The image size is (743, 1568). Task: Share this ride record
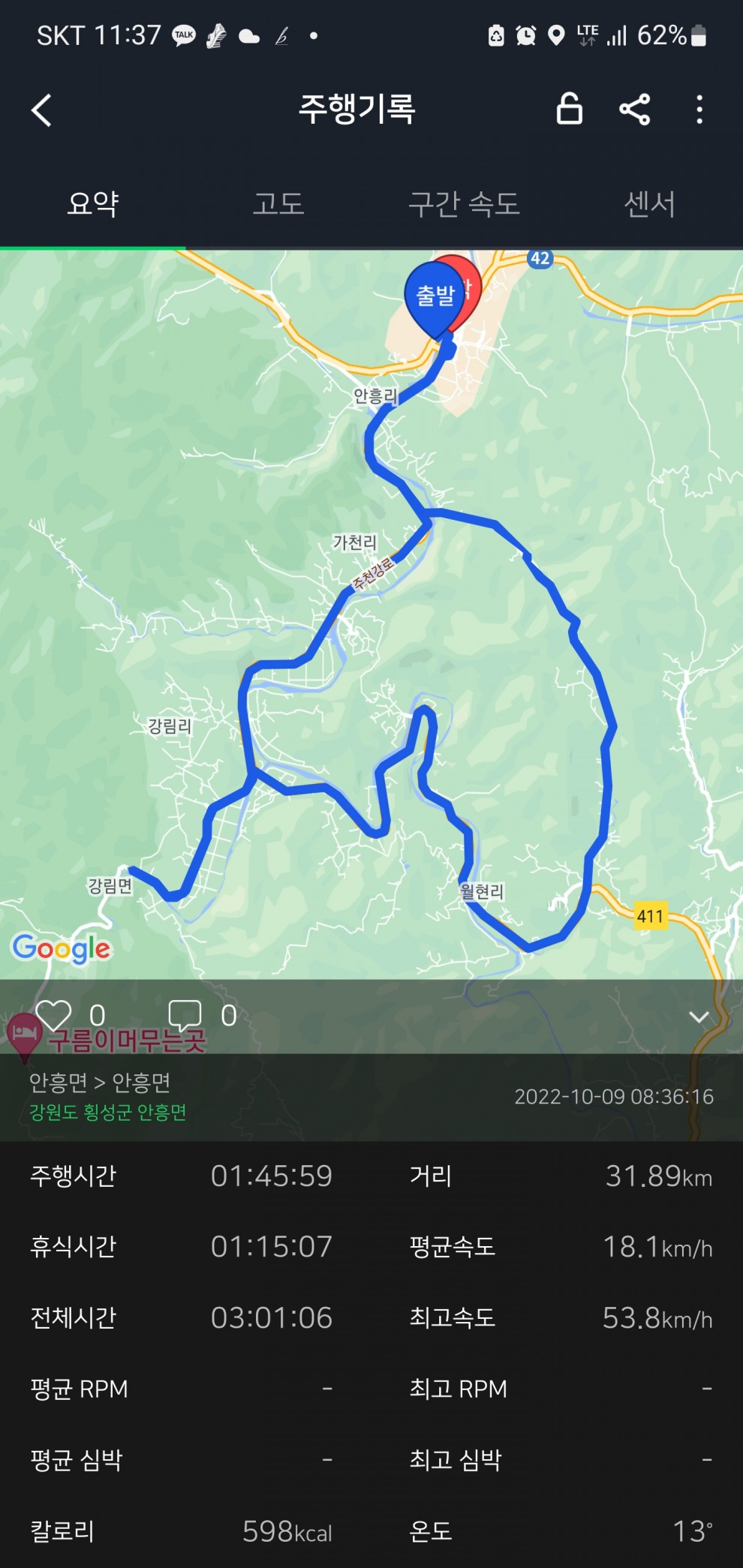[634, 110]
